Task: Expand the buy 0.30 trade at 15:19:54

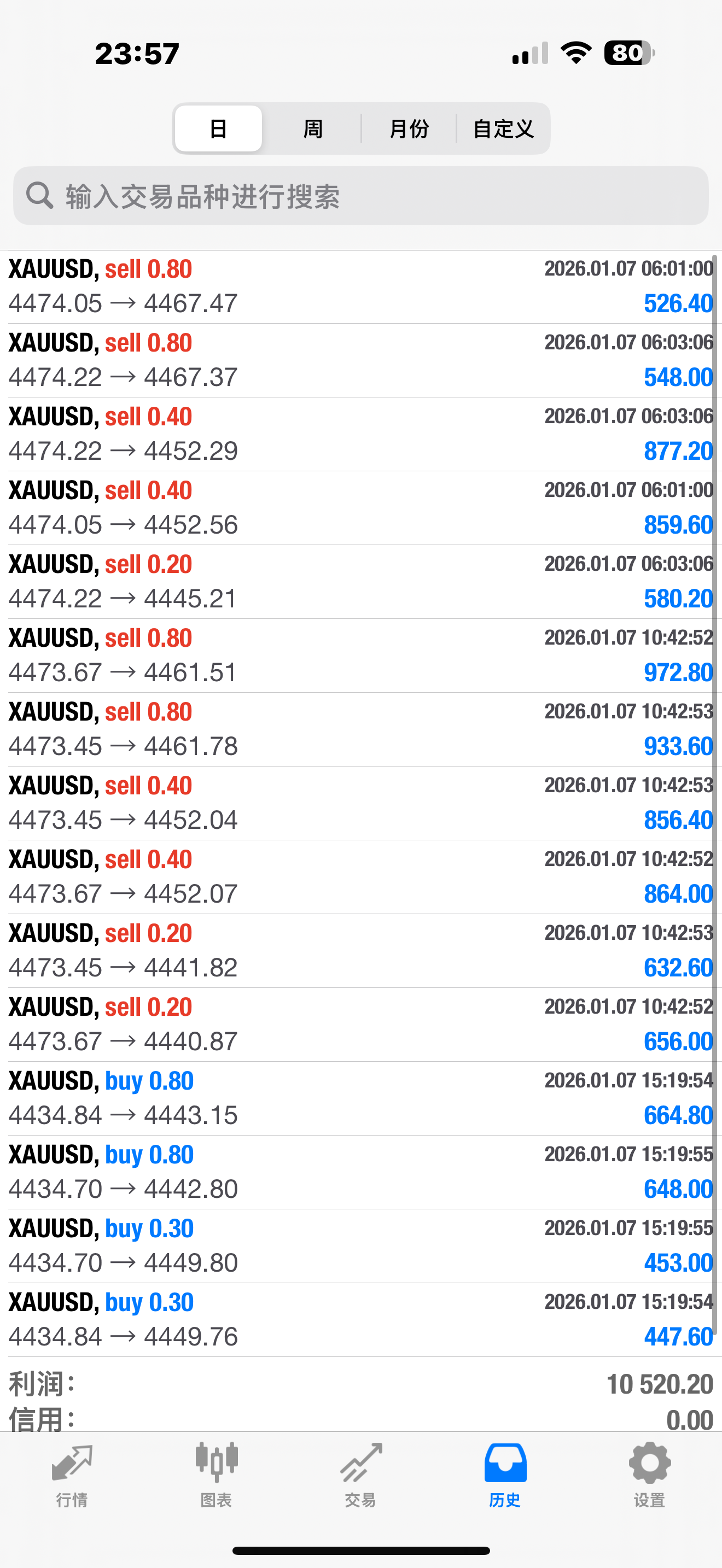Action: click(x=361, y=1318)
